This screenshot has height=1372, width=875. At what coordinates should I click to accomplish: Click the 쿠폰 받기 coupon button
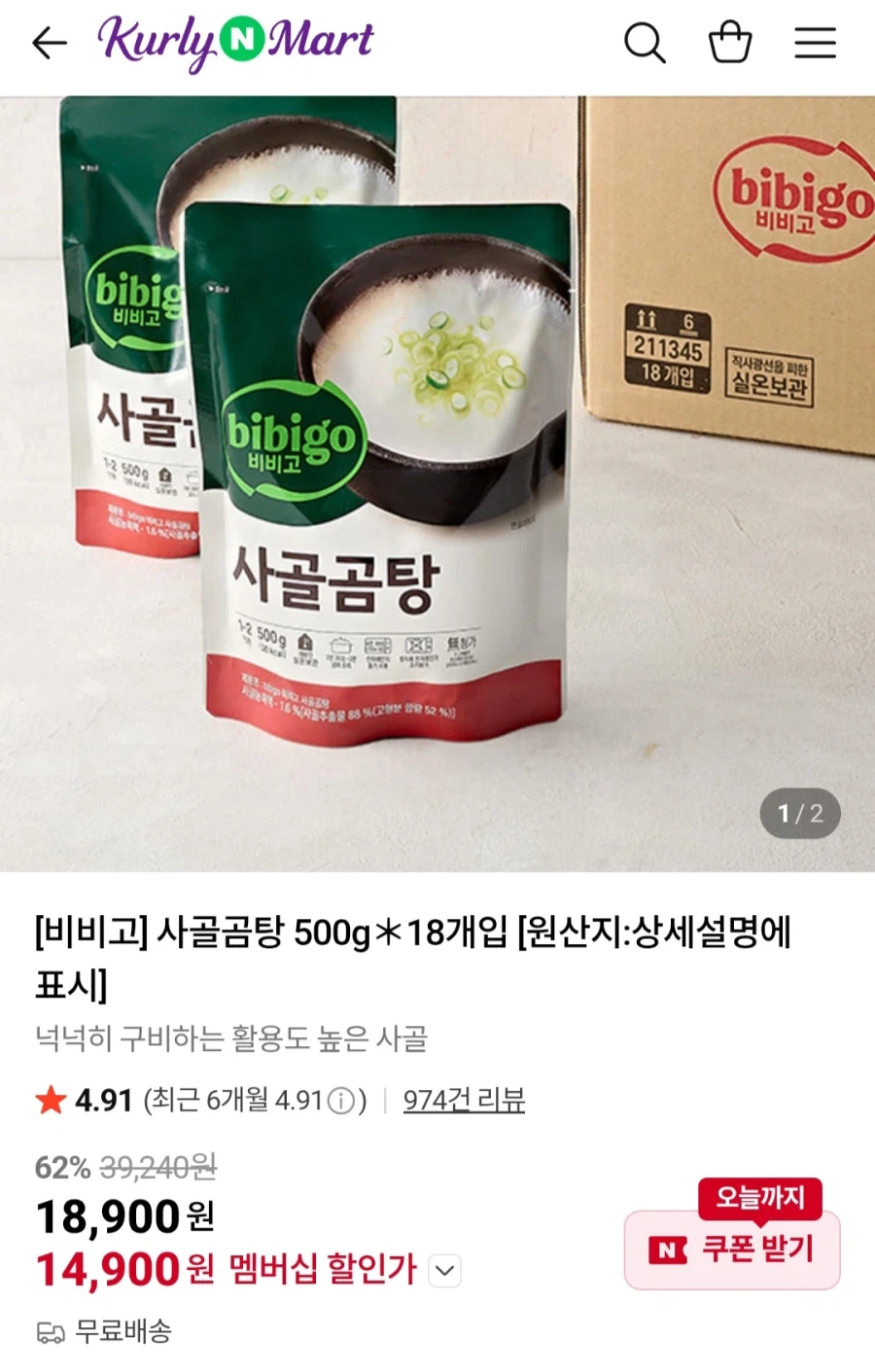(732, 1250)
